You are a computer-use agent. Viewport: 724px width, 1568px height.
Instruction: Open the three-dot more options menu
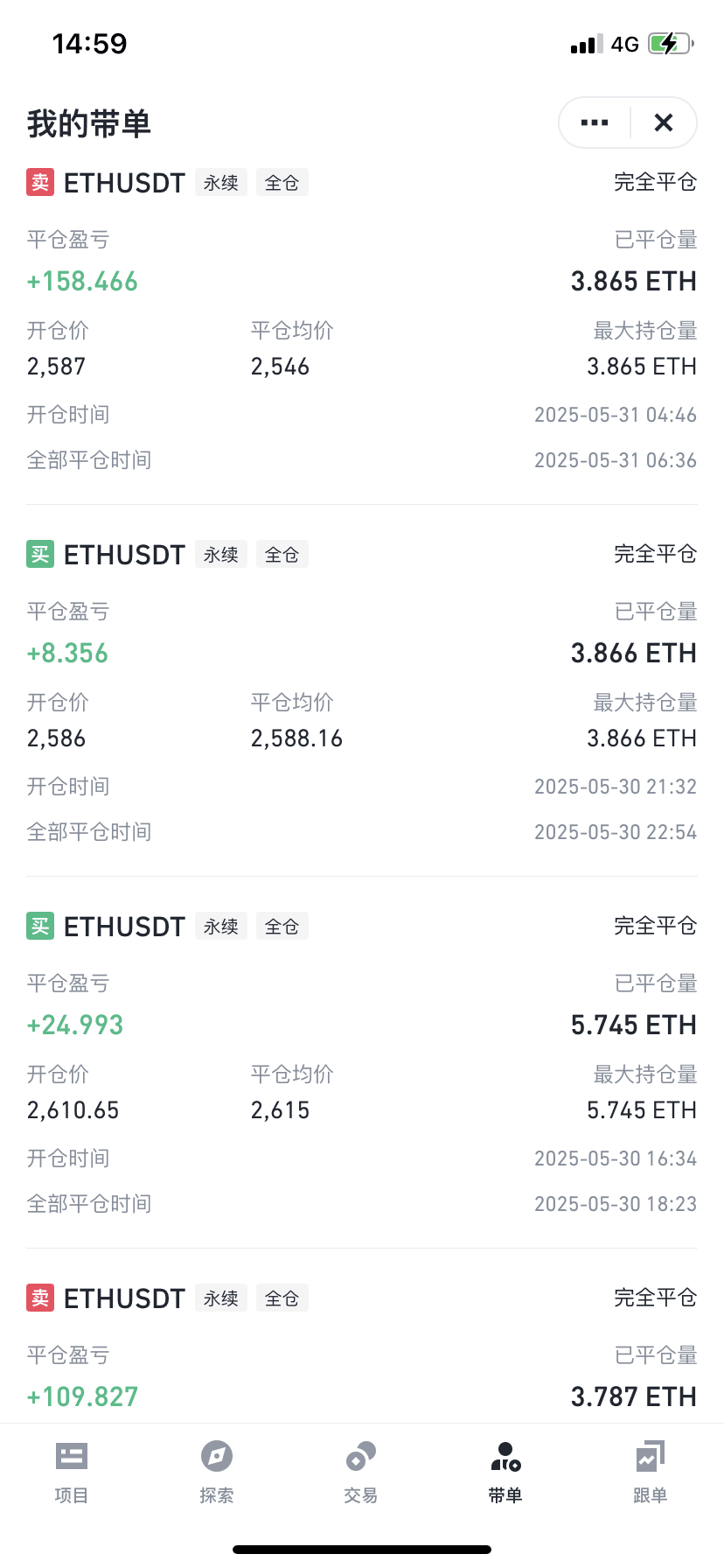(x=595, y=122)
